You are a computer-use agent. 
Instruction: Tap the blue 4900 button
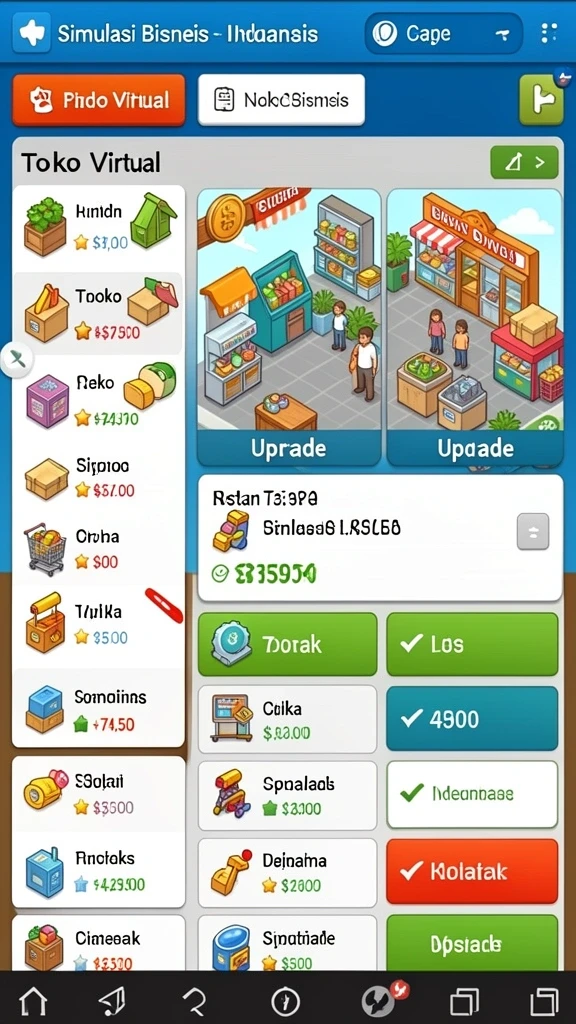473,718
